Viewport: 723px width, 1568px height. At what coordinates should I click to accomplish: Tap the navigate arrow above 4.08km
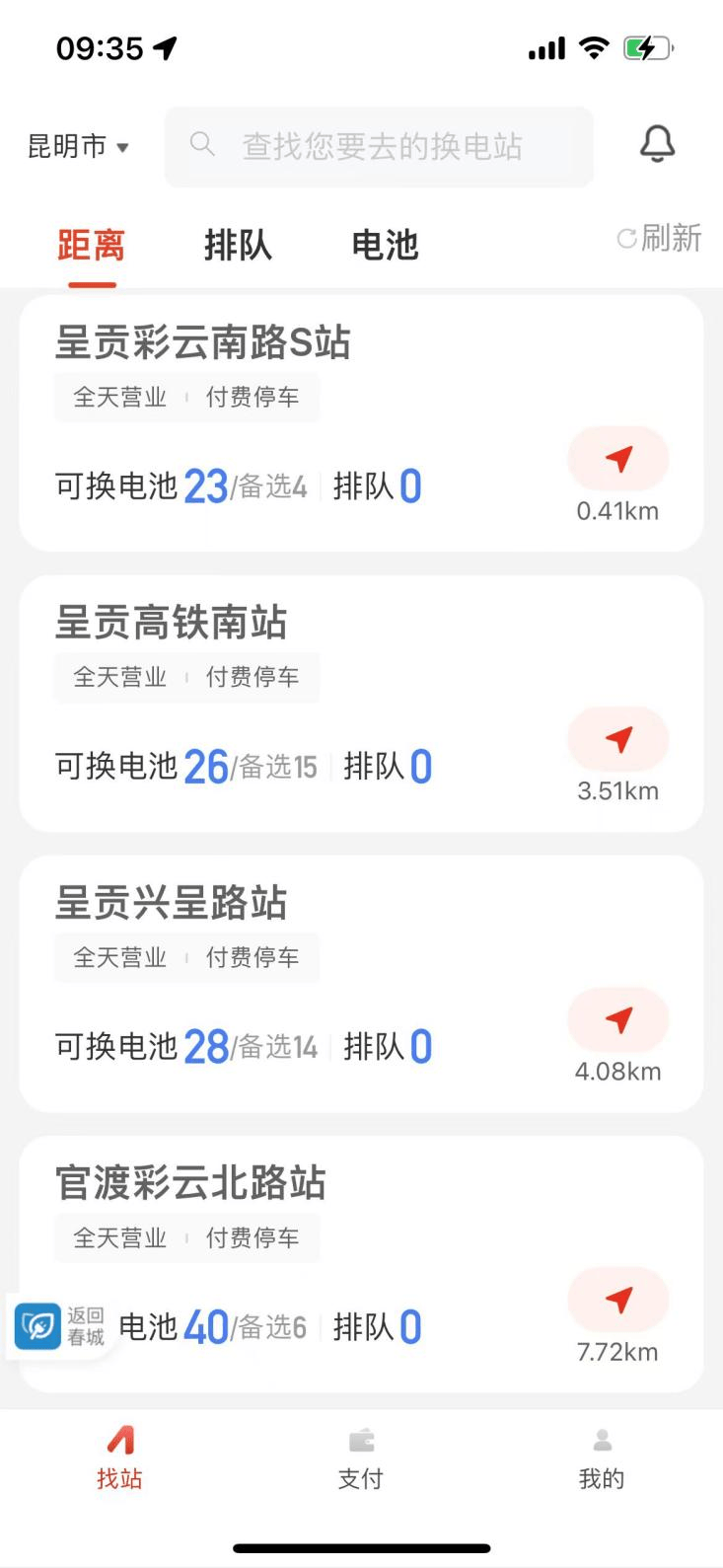click(x=618, y=1019)
